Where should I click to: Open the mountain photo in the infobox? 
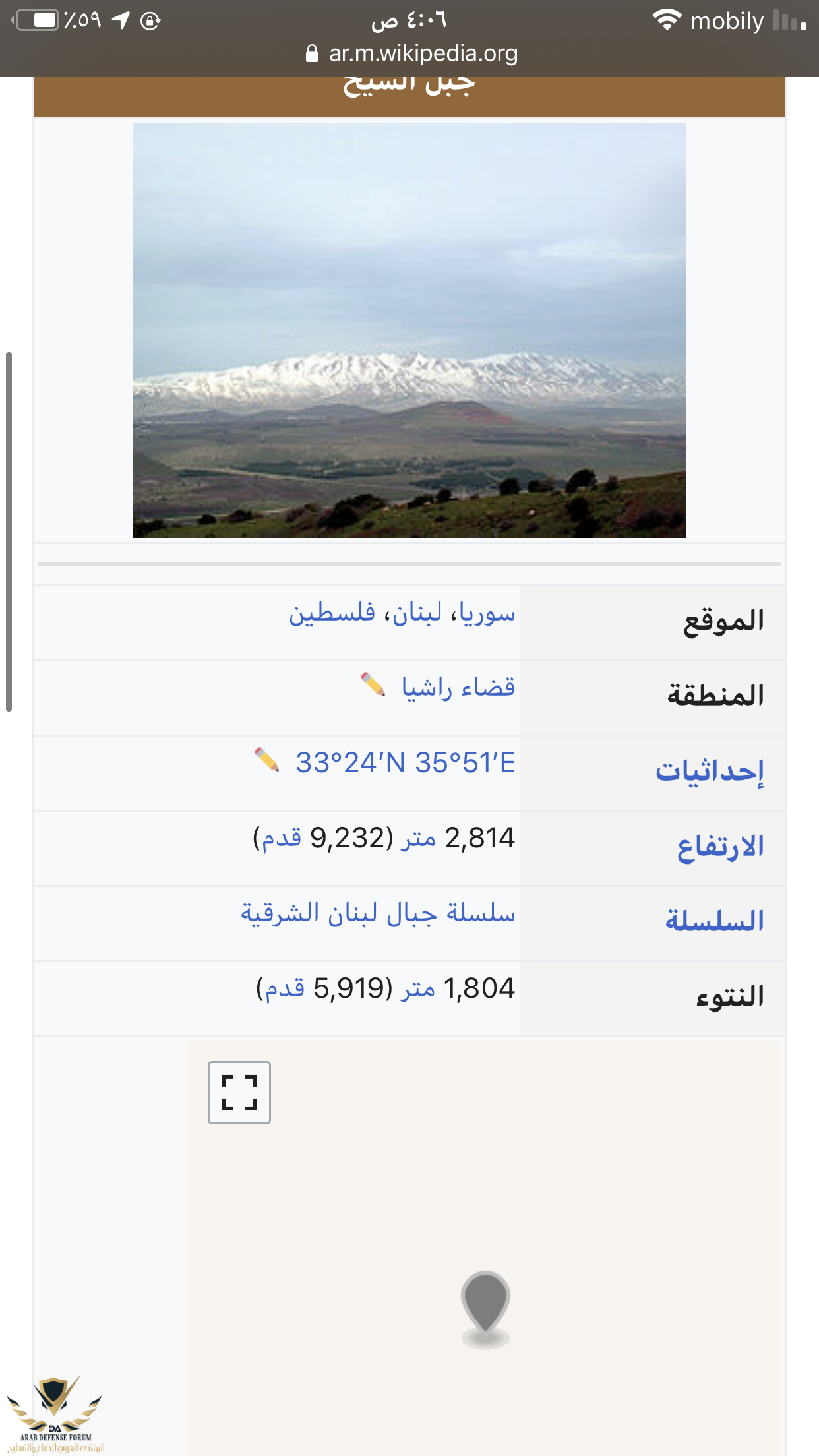coord(409,330)
